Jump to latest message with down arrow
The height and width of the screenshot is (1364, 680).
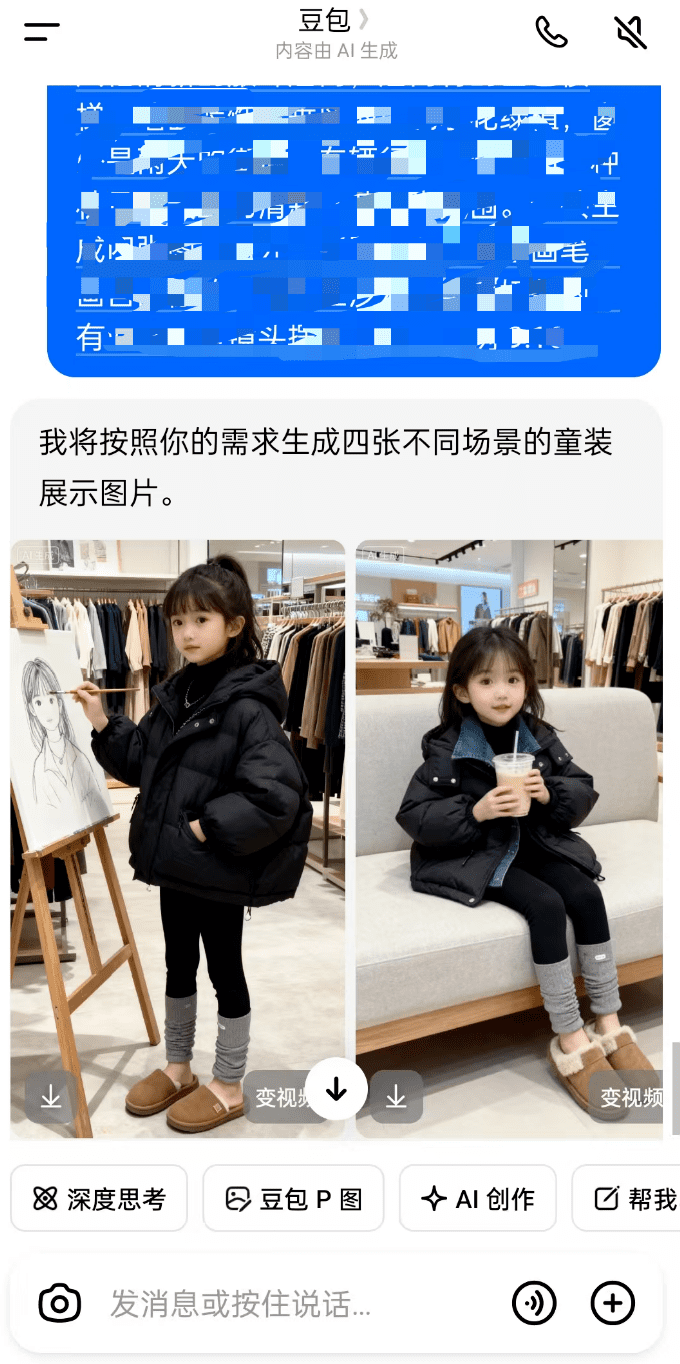[336, 1088]
